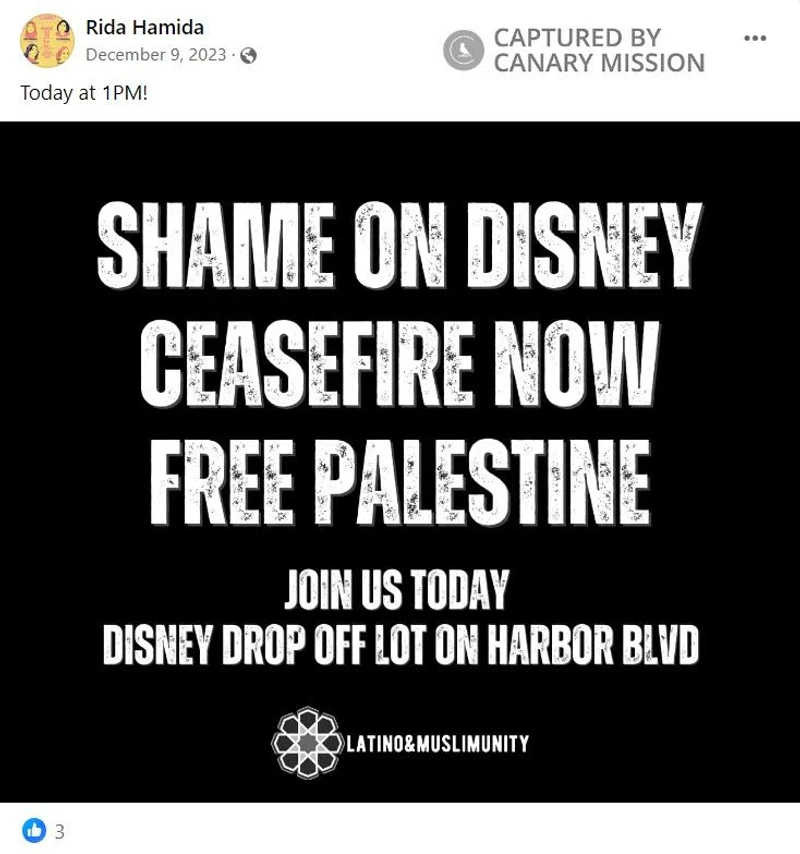The image size is (800, 854).
Task: View the 3 like reactions
Action: pyautogui.click(x=44, y=831)
